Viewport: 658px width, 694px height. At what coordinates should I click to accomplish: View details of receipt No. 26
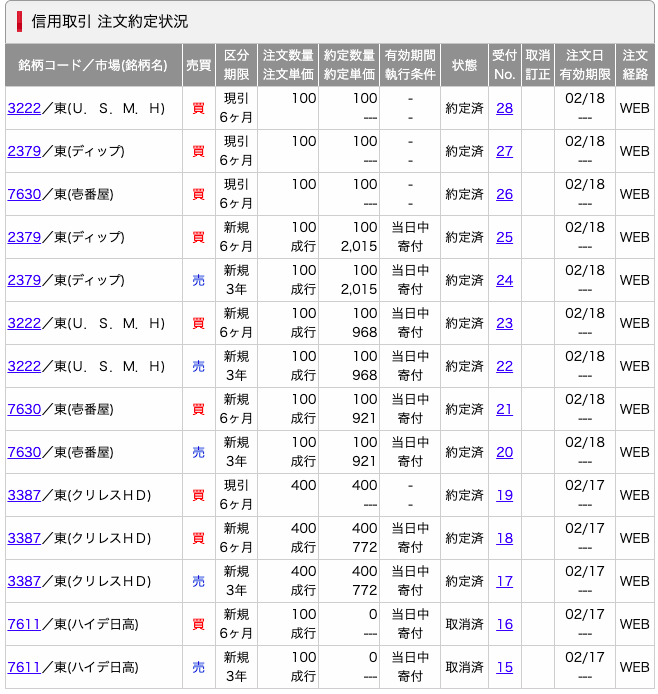click(504, 194)
